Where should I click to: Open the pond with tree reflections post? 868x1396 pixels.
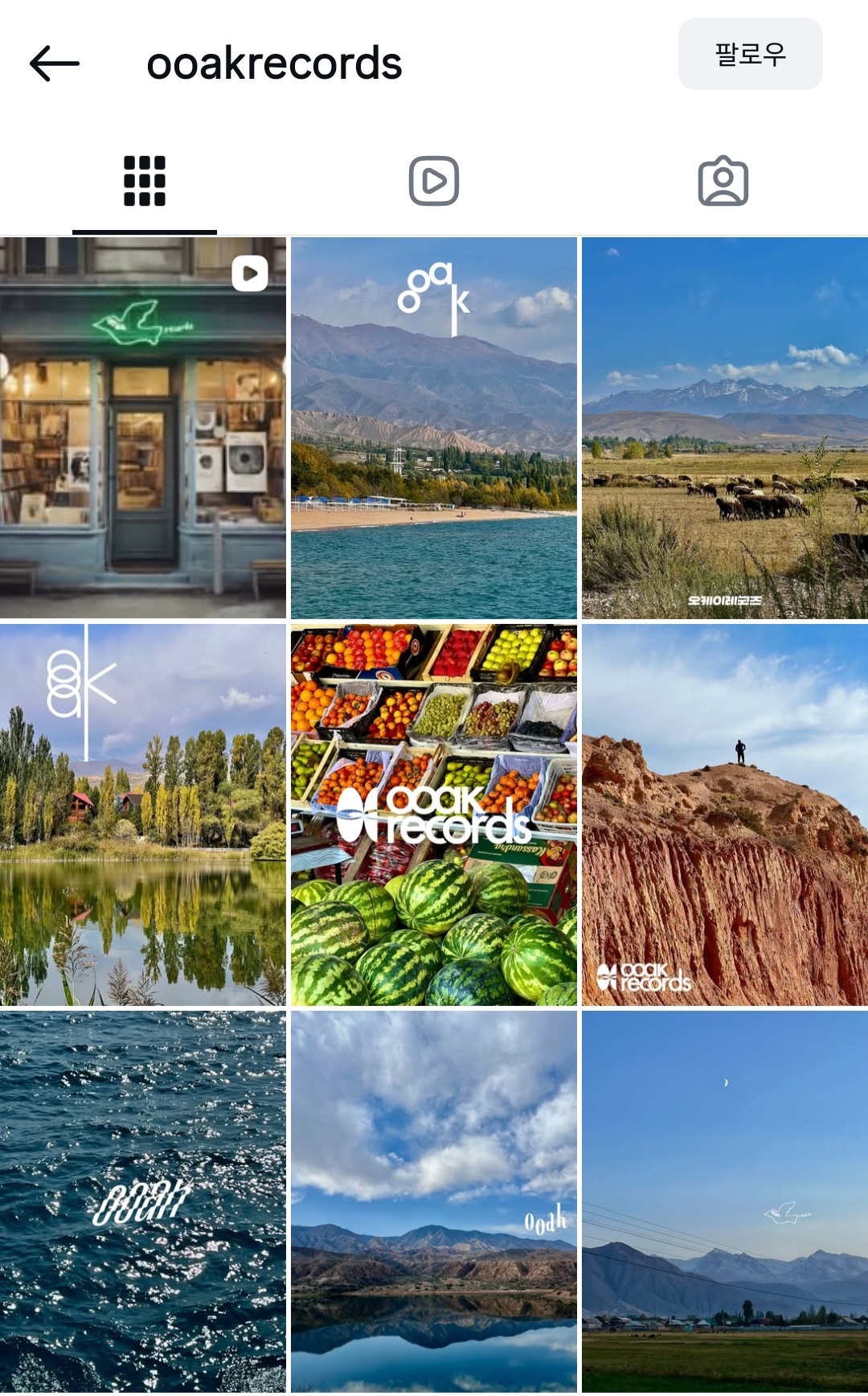(143, 815)
